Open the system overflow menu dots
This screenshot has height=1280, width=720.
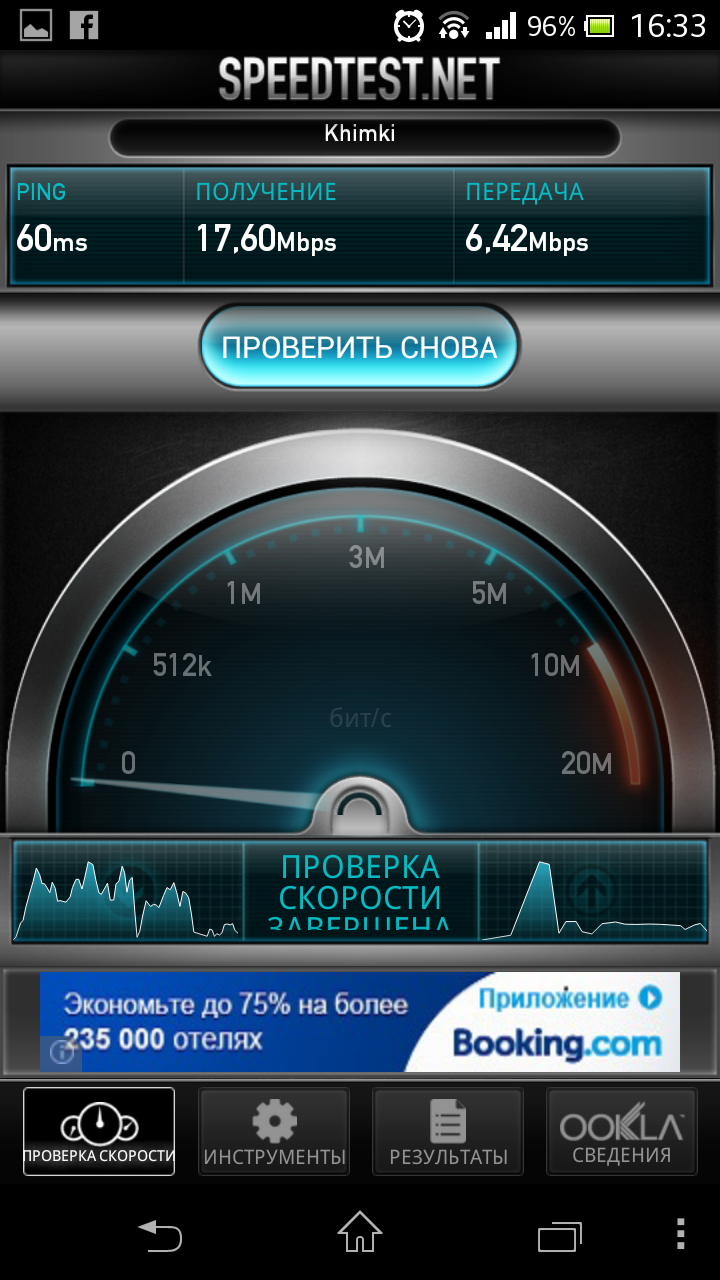pos(681,1234)
